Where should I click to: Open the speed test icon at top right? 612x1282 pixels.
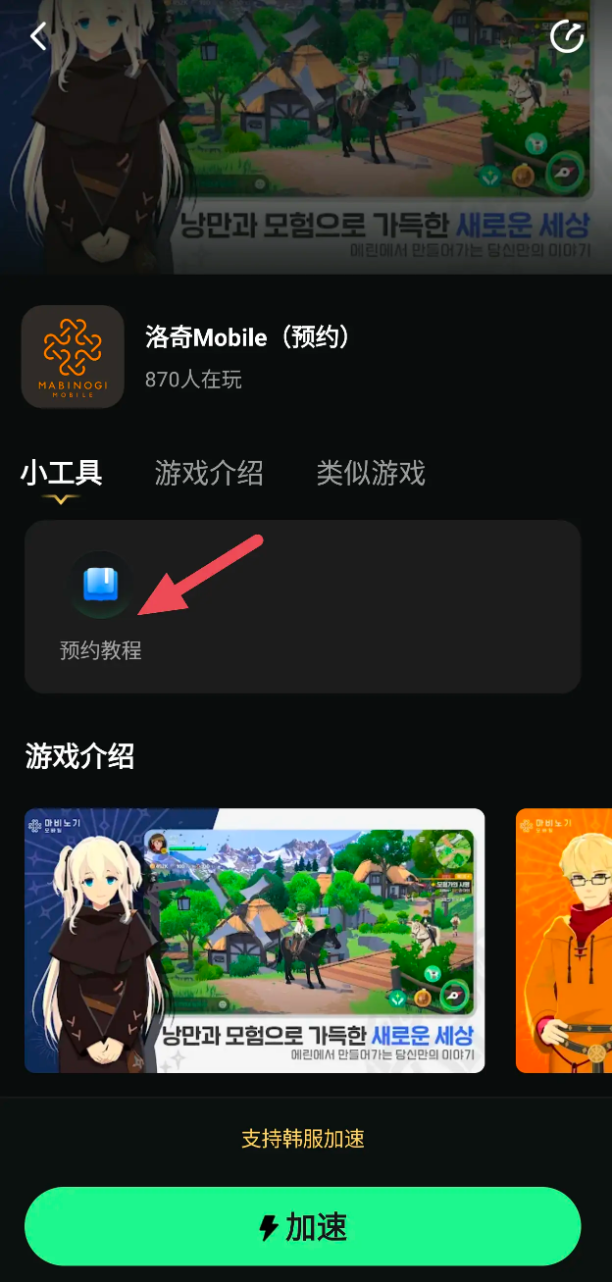click(567, 37)
